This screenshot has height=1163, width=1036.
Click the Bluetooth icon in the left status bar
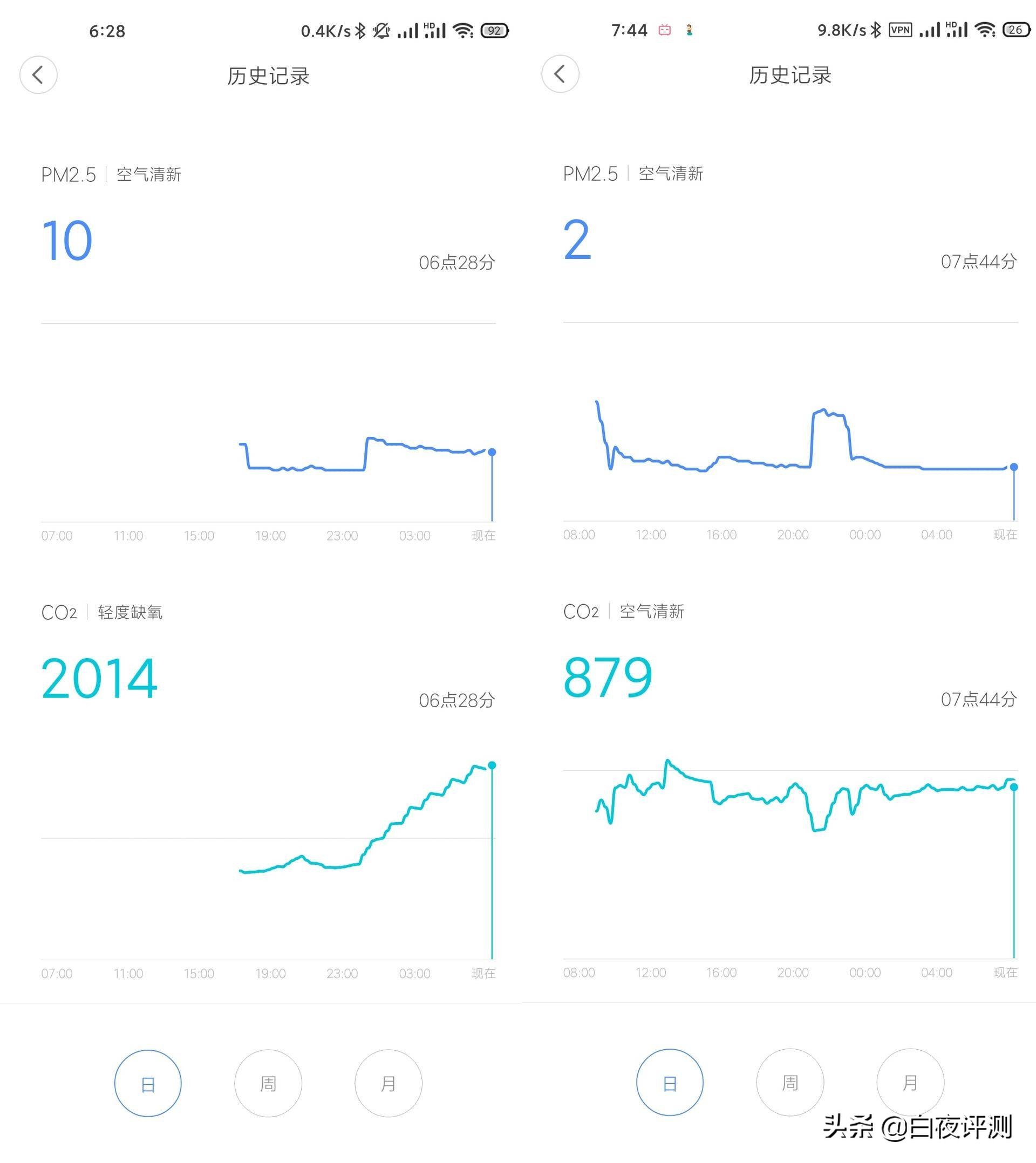coord(360,30)
